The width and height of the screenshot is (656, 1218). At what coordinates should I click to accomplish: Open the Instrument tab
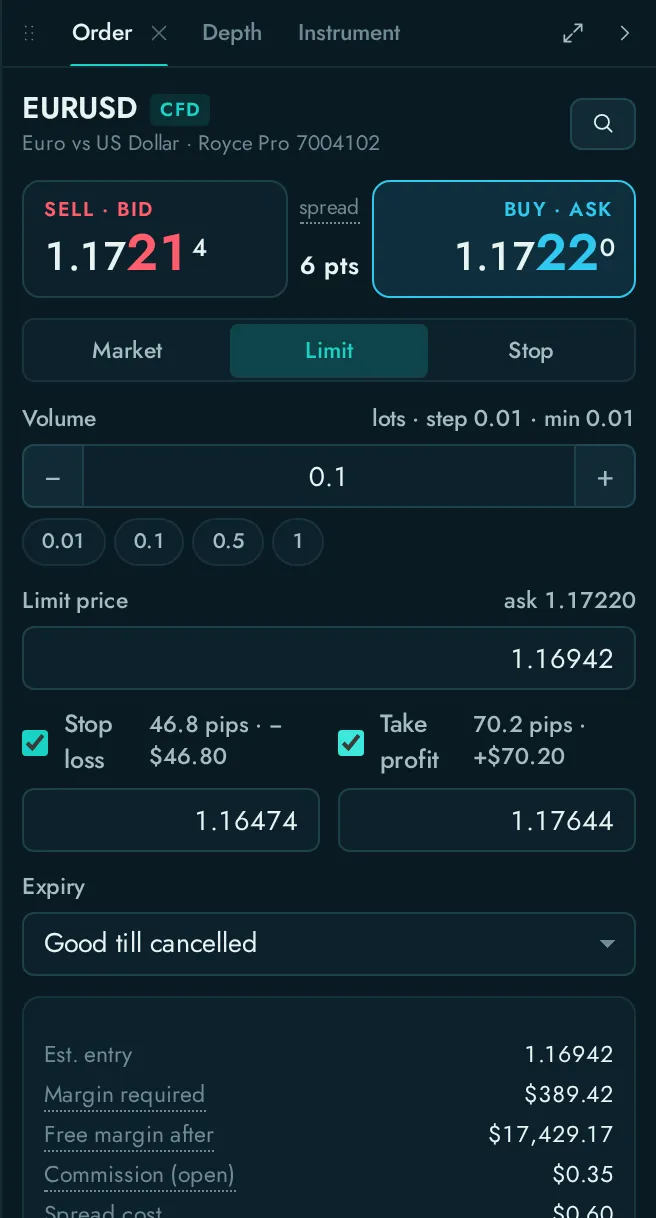tap(349, 33)
